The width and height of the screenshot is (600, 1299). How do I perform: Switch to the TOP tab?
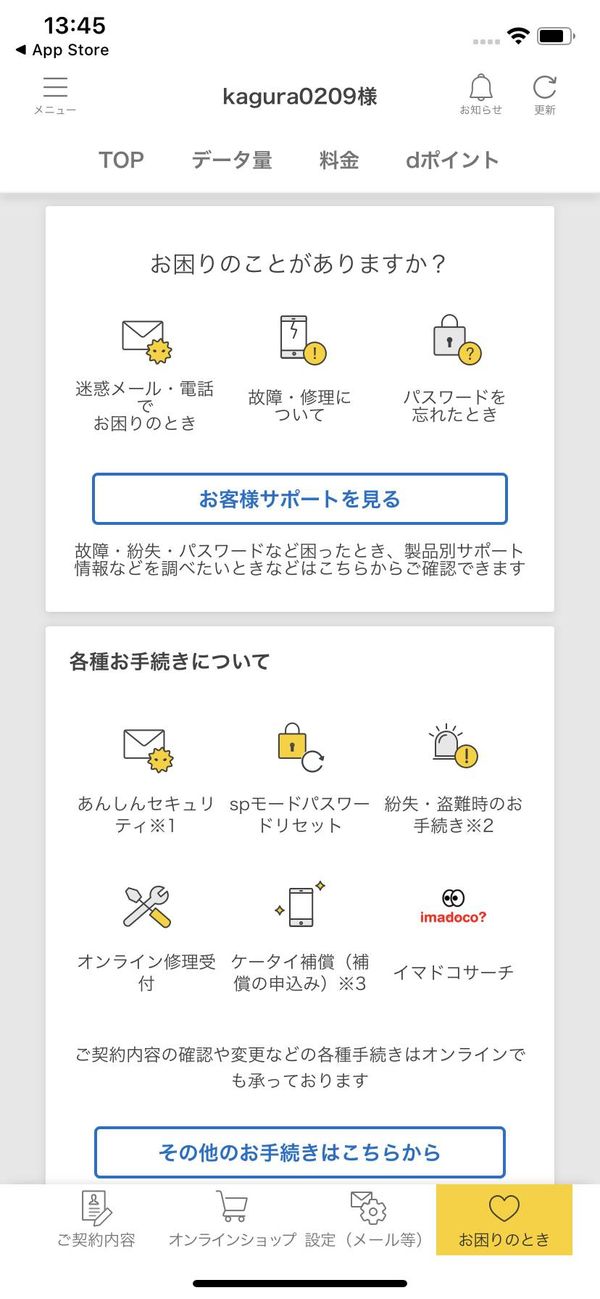pyautogui.click(x=121, y=160)
